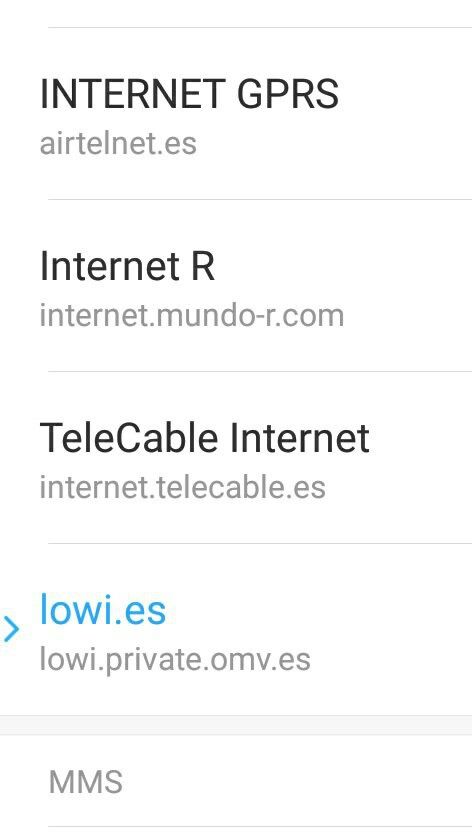
Task: Choose the Internet R APN entry
Action: coord(236,286)
